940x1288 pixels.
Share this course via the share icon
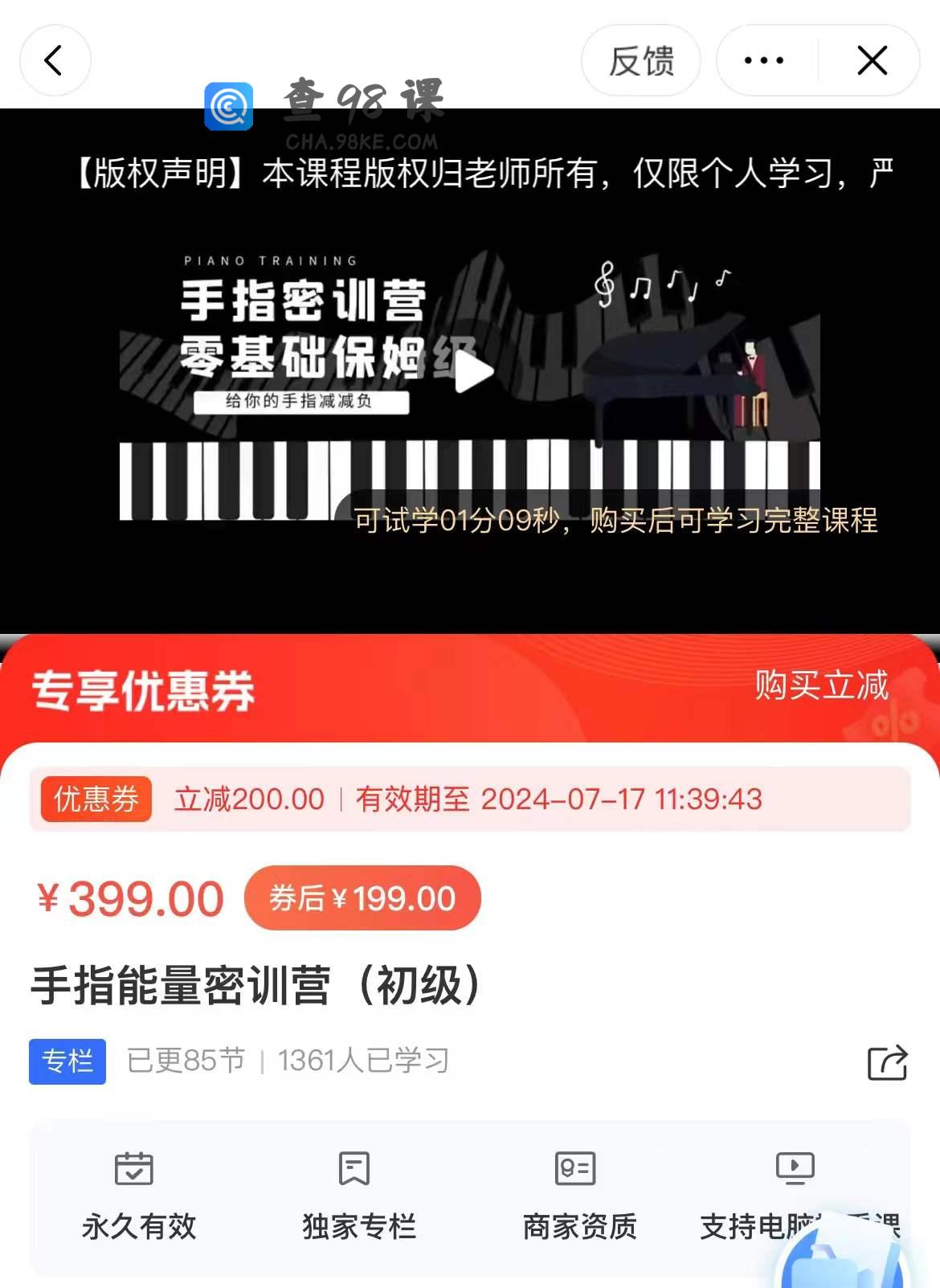[887, 1062]
